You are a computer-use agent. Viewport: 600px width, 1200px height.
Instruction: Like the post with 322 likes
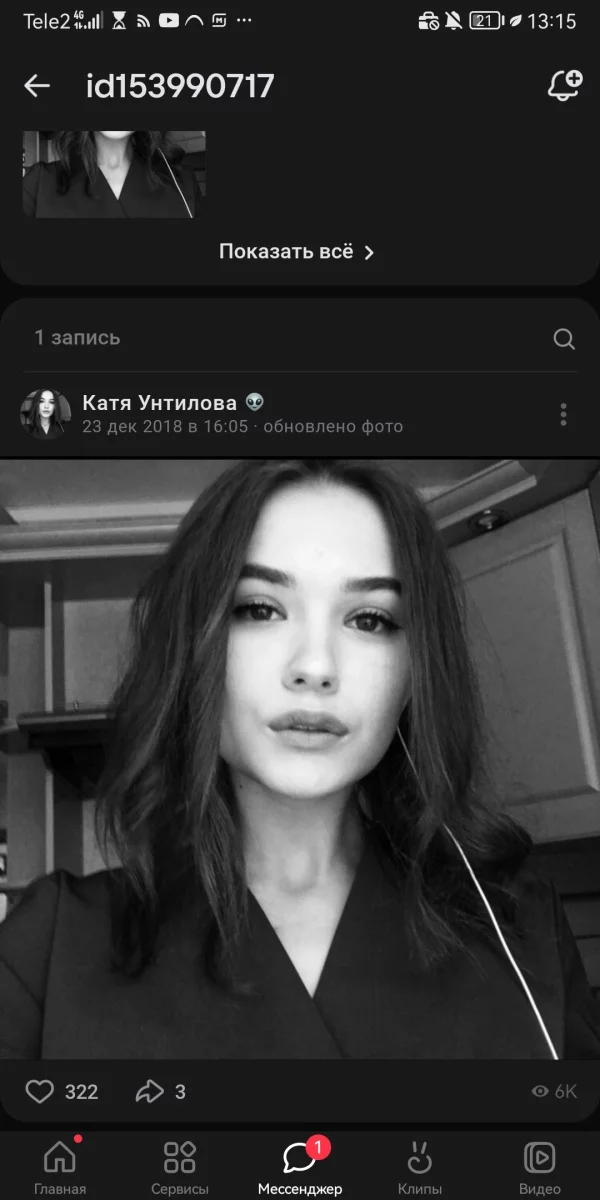tap(40, 1092)
